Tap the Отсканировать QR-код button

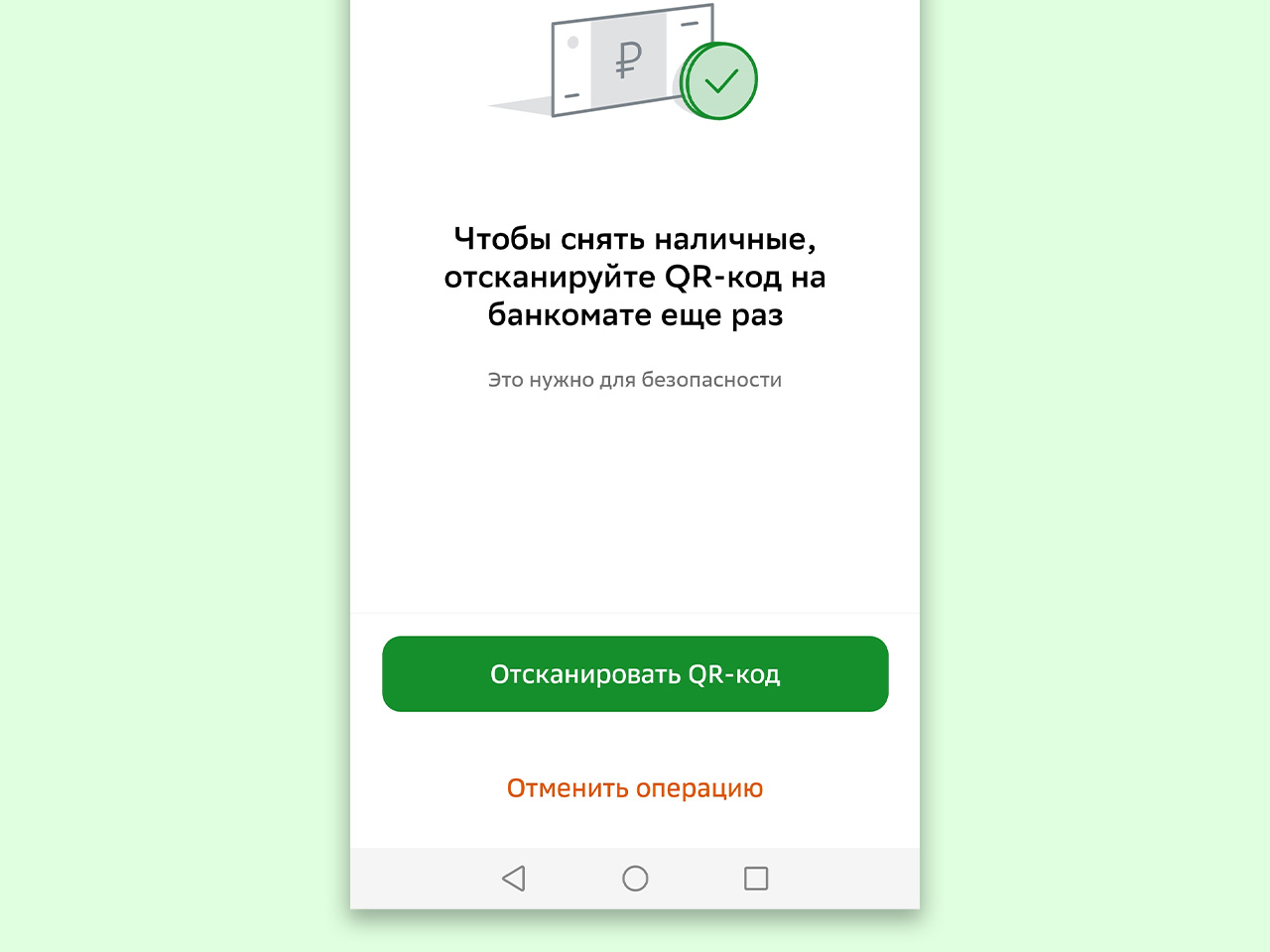coord(635,674)
